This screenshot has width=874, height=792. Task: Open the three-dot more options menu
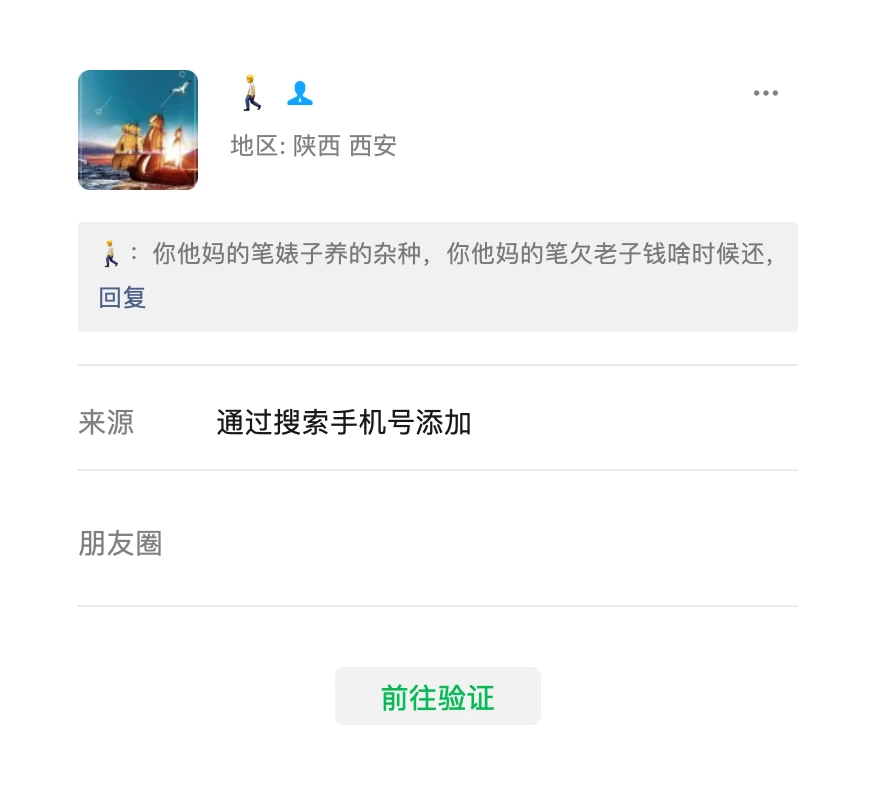[x=765, y=94]
